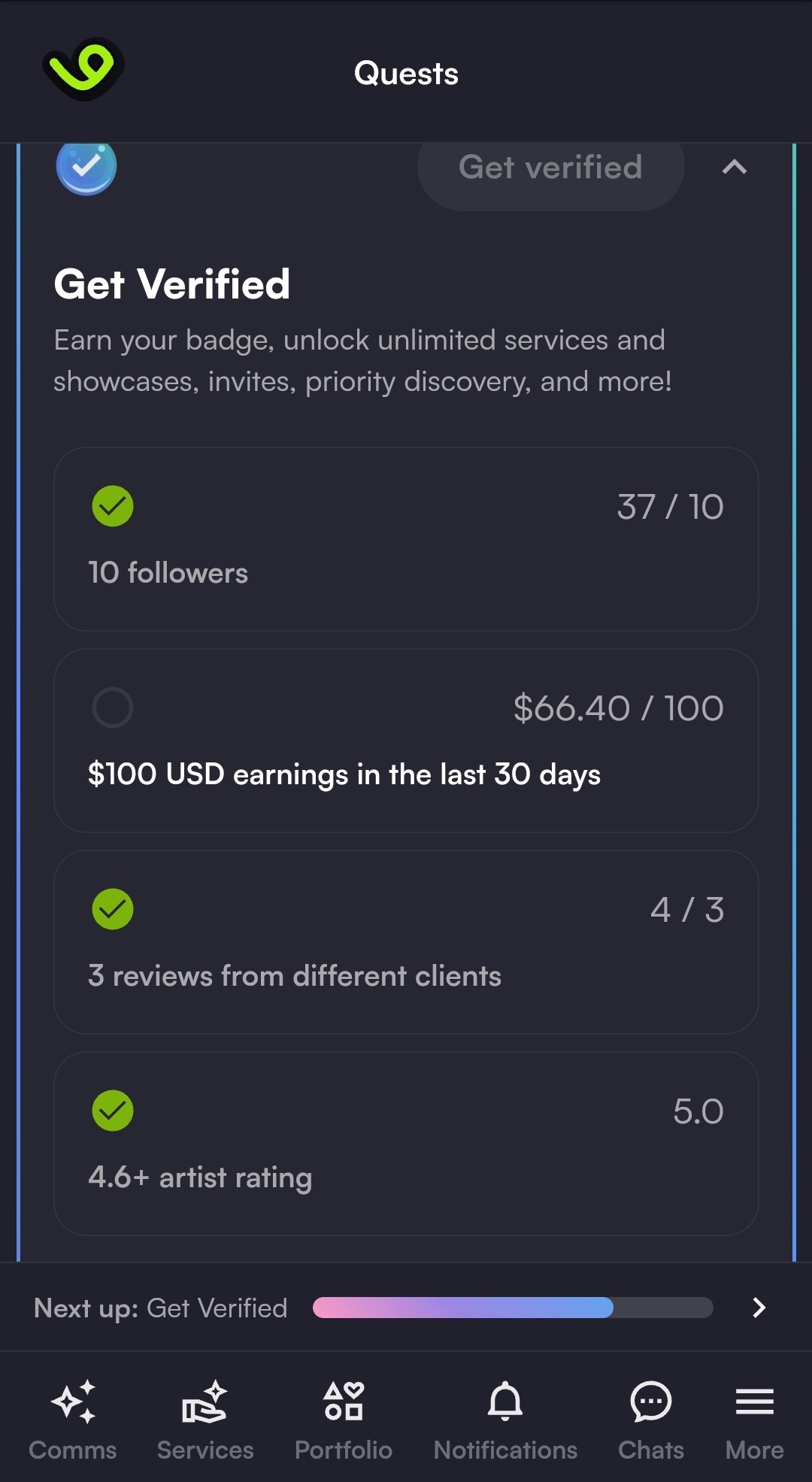Go to the Services tab
Image resolution: width=812 pixels, height=1482 pixels.
point(205,1419)
